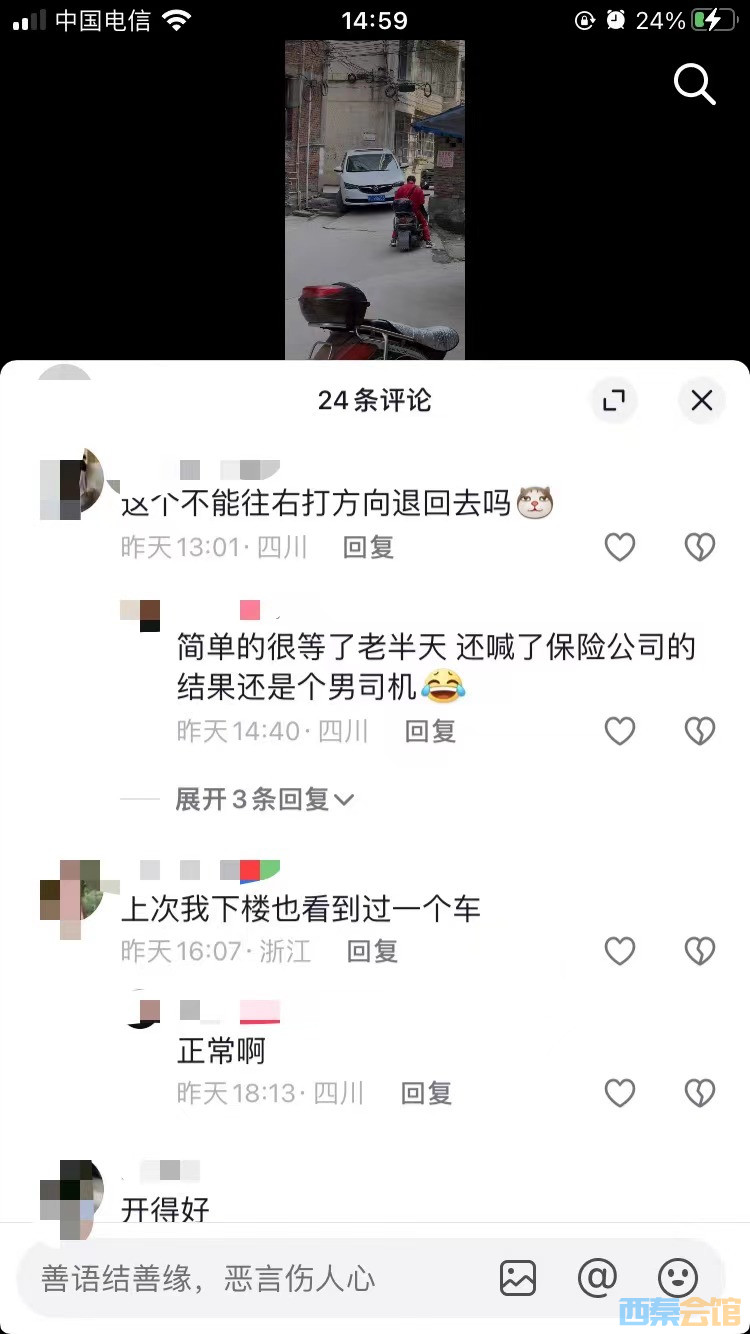This screenshot has width=750, height=1334.
Task: Focus the comment input field
Action: [x=250, y=1278]
